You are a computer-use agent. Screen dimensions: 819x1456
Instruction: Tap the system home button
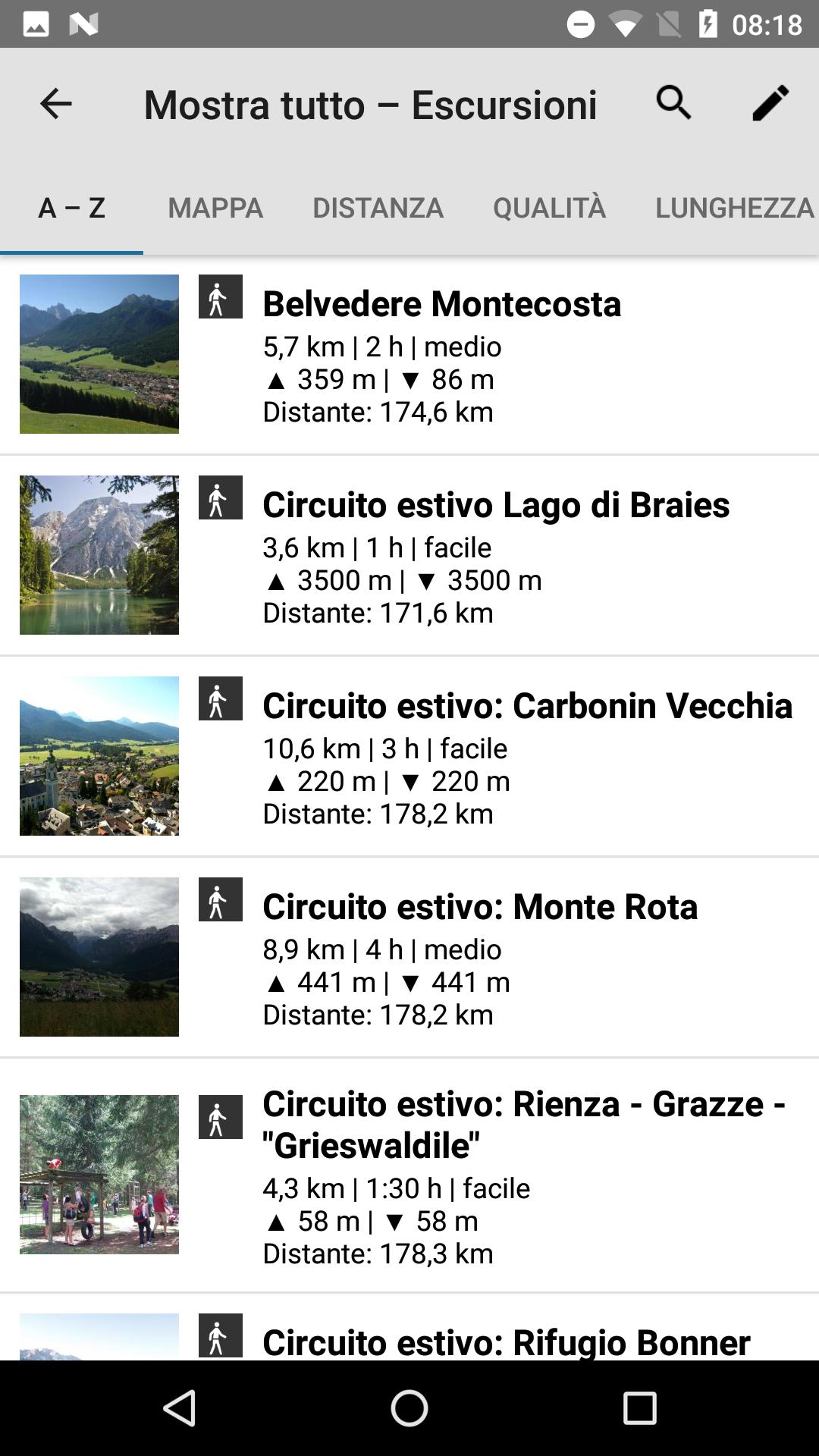coord(409,1408)
